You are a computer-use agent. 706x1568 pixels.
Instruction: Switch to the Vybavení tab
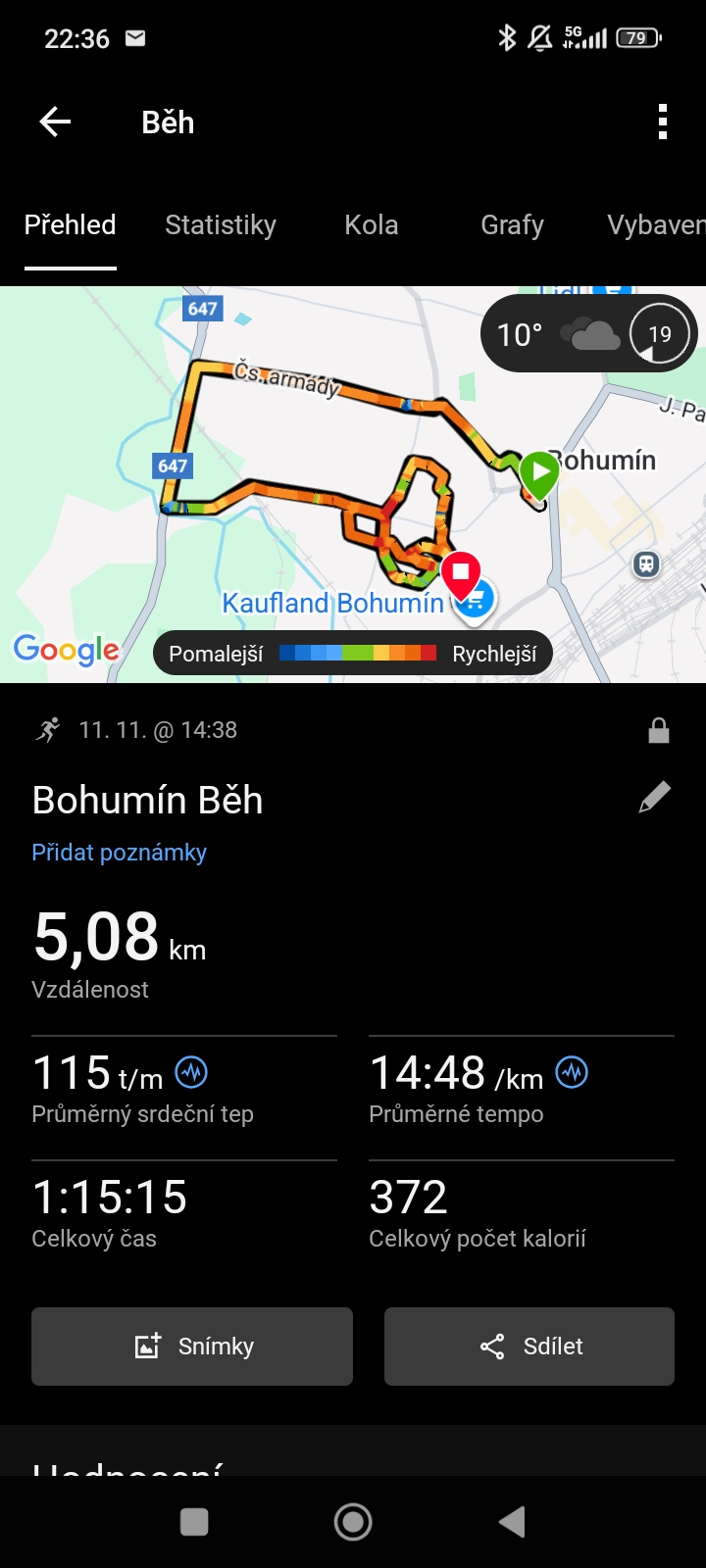coord(655,225)
